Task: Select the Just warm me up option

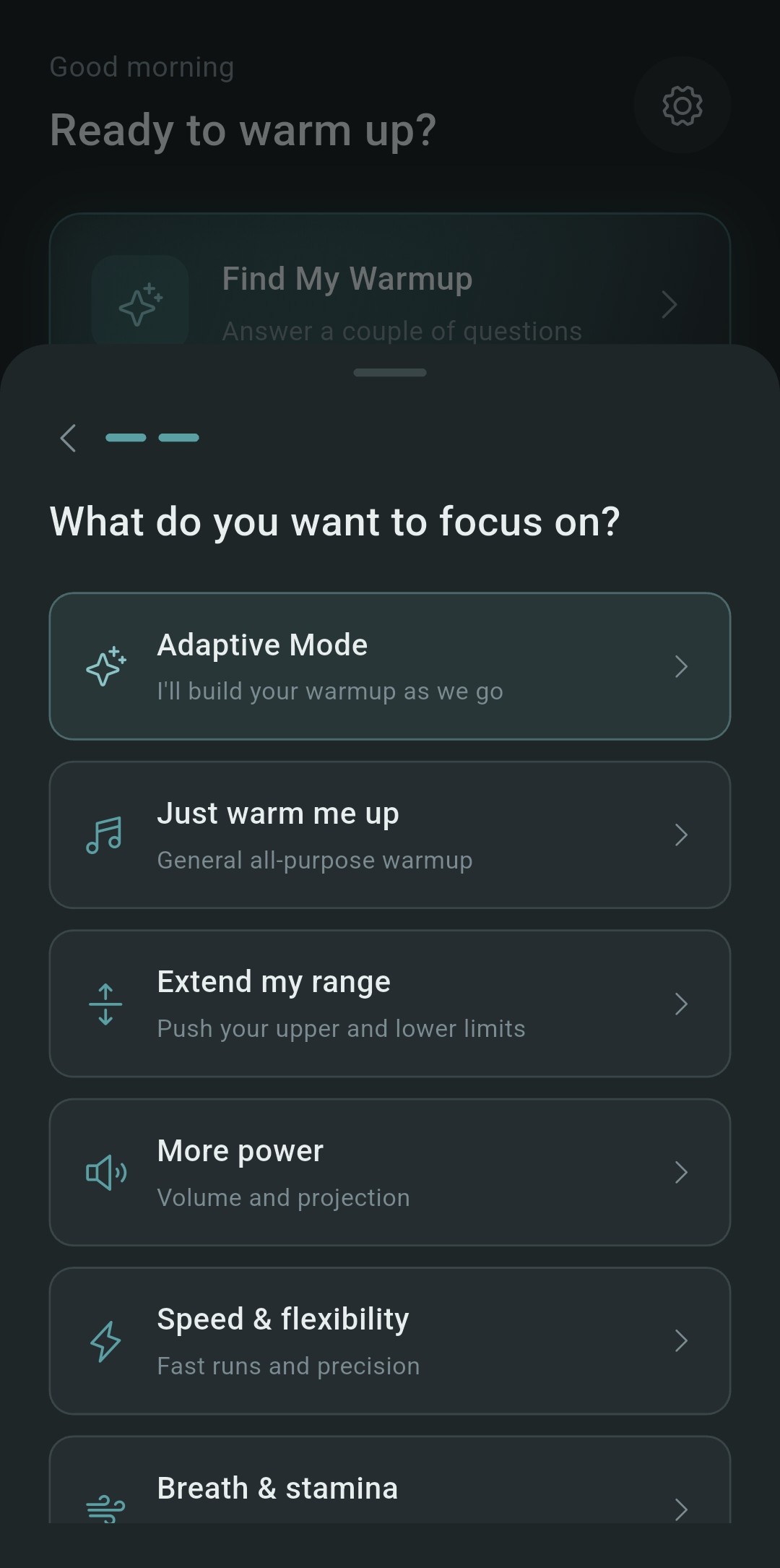Action: pyautogui.click(x=390, y=834)
